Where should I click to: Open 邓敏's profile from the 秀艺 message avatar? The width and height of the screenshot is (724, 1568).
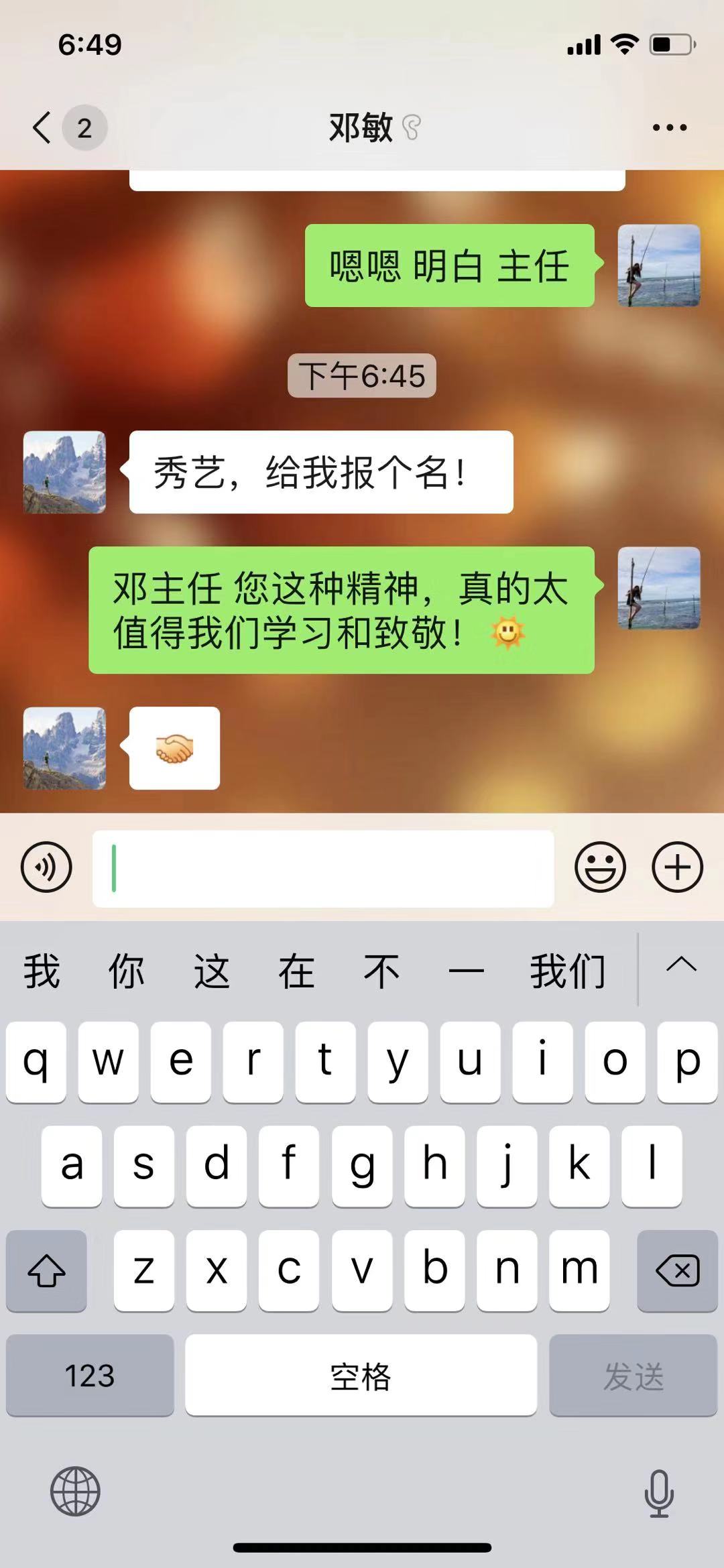tap(64, 472)
